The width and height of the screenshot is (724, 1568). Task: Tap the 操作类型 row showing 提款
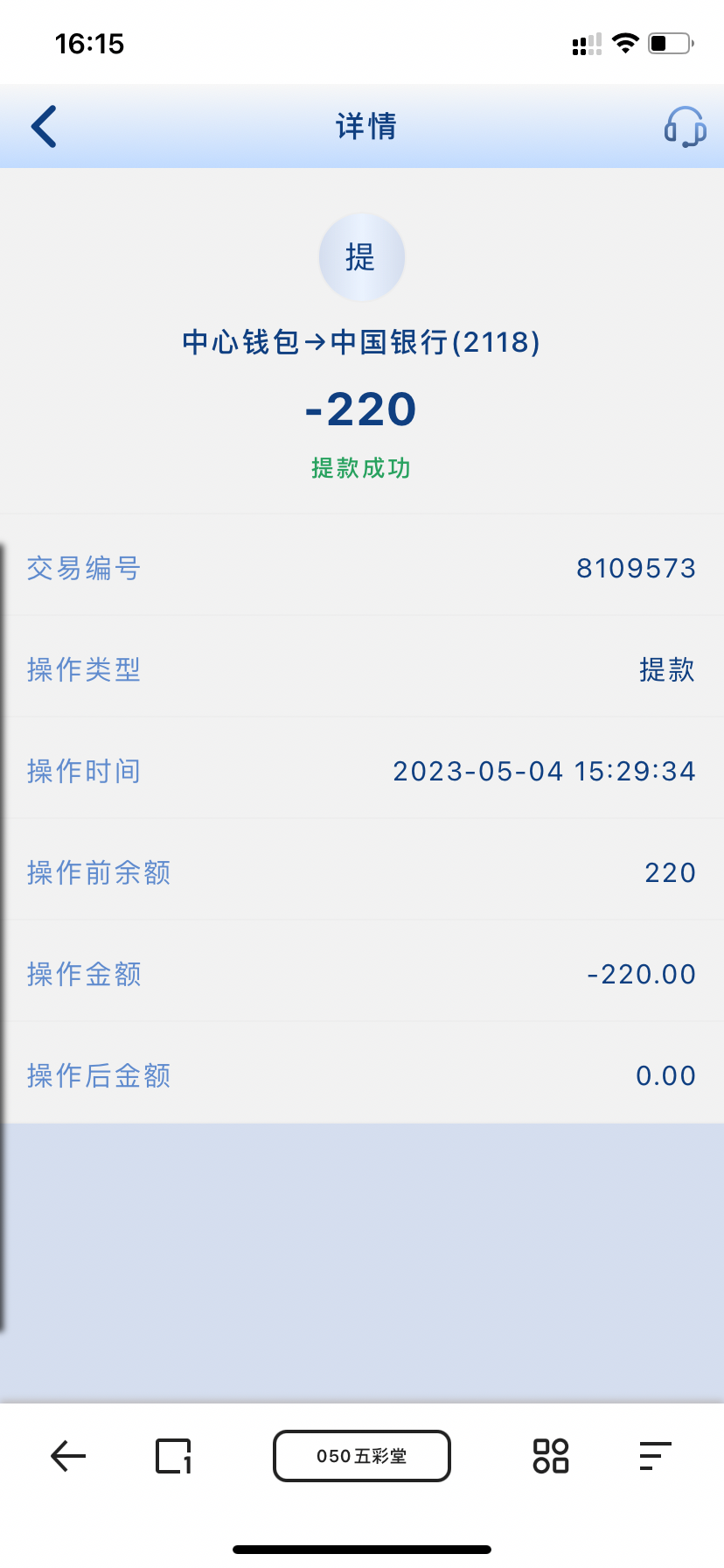[x=361, y=669]
